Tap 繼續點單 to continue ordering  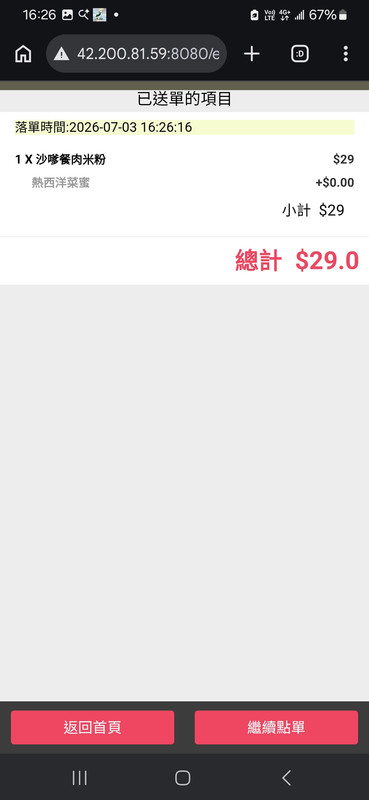coord(276,727)
